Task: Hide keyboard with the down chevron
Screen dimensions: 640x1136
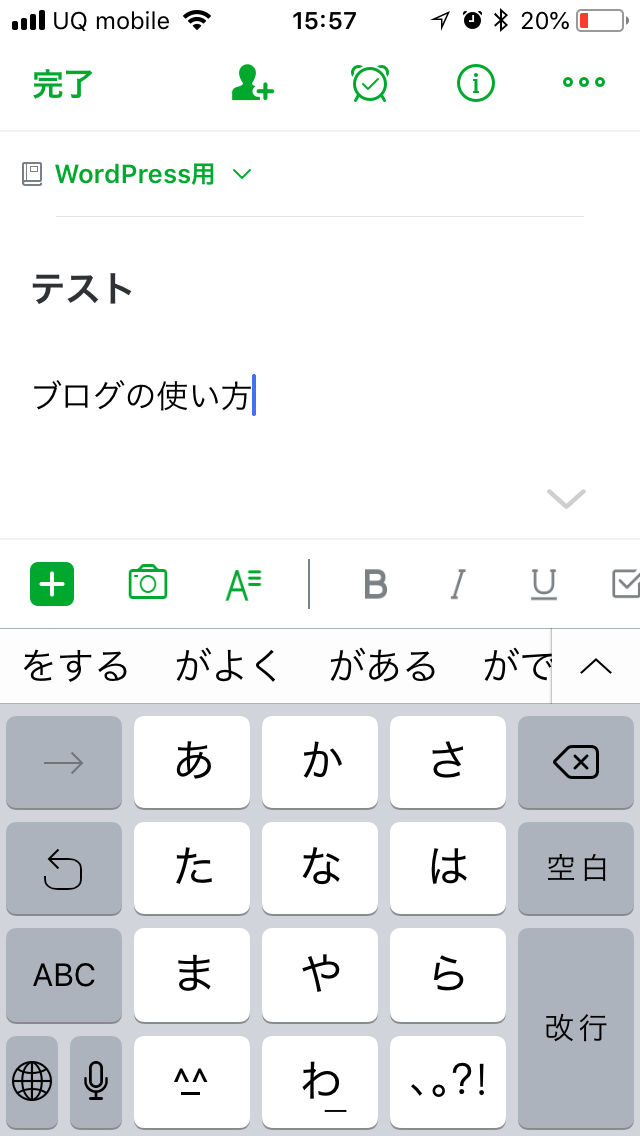Action: (566, 498)
